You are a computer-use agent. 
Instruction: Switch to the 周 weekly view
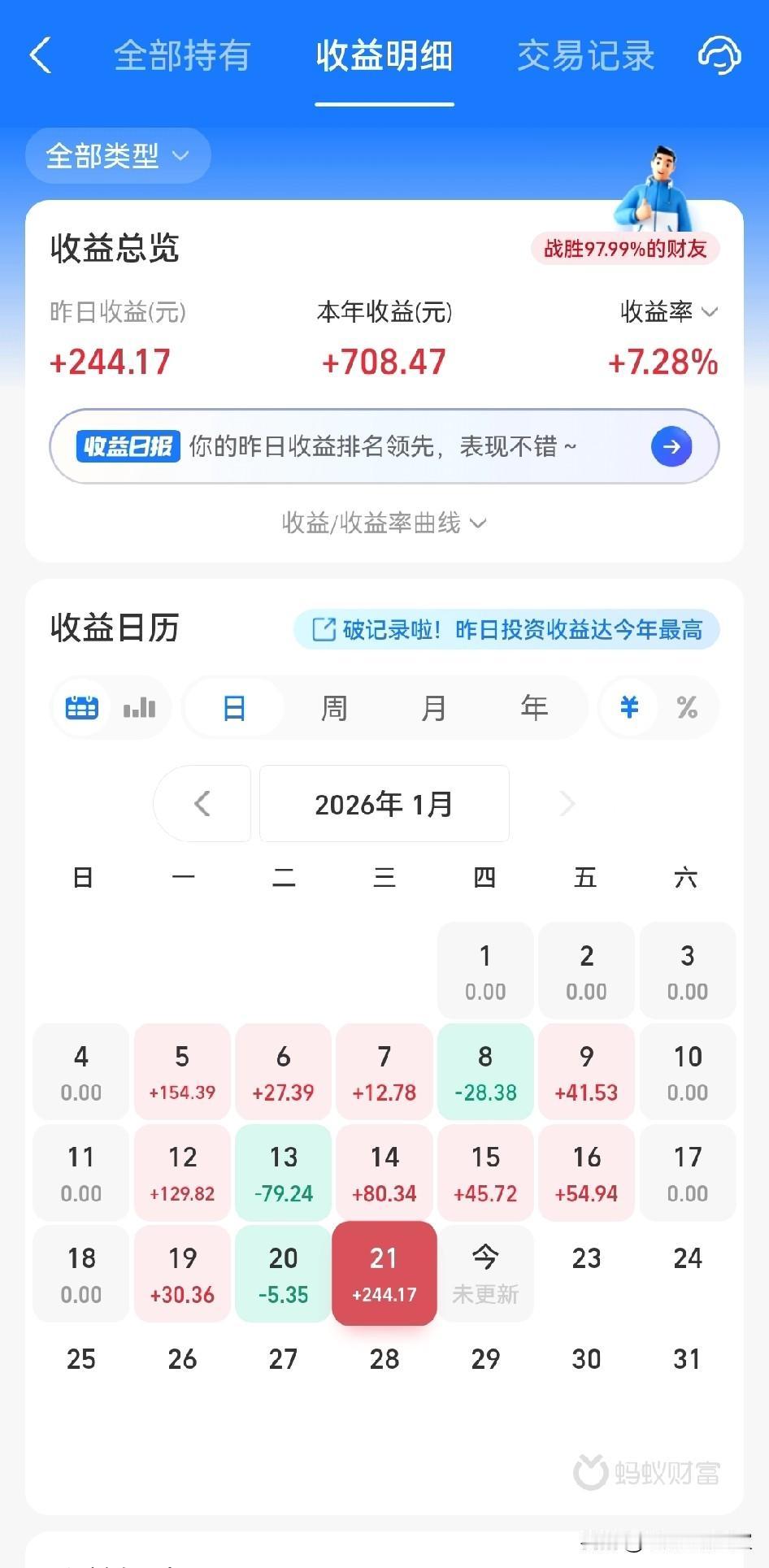(x=334, y=707)
